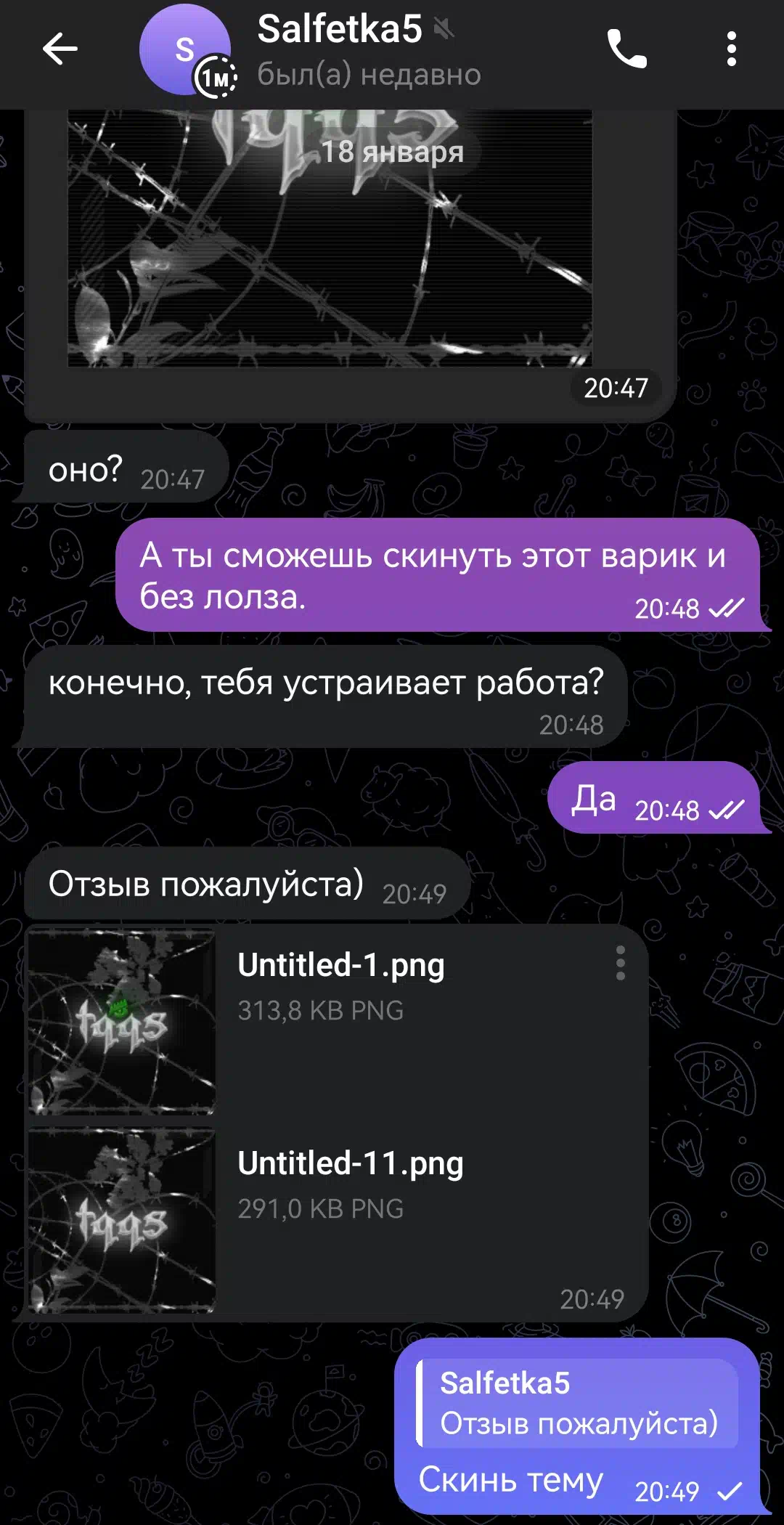
Task: Open the photo sent at 20:47
Action: 330,238
